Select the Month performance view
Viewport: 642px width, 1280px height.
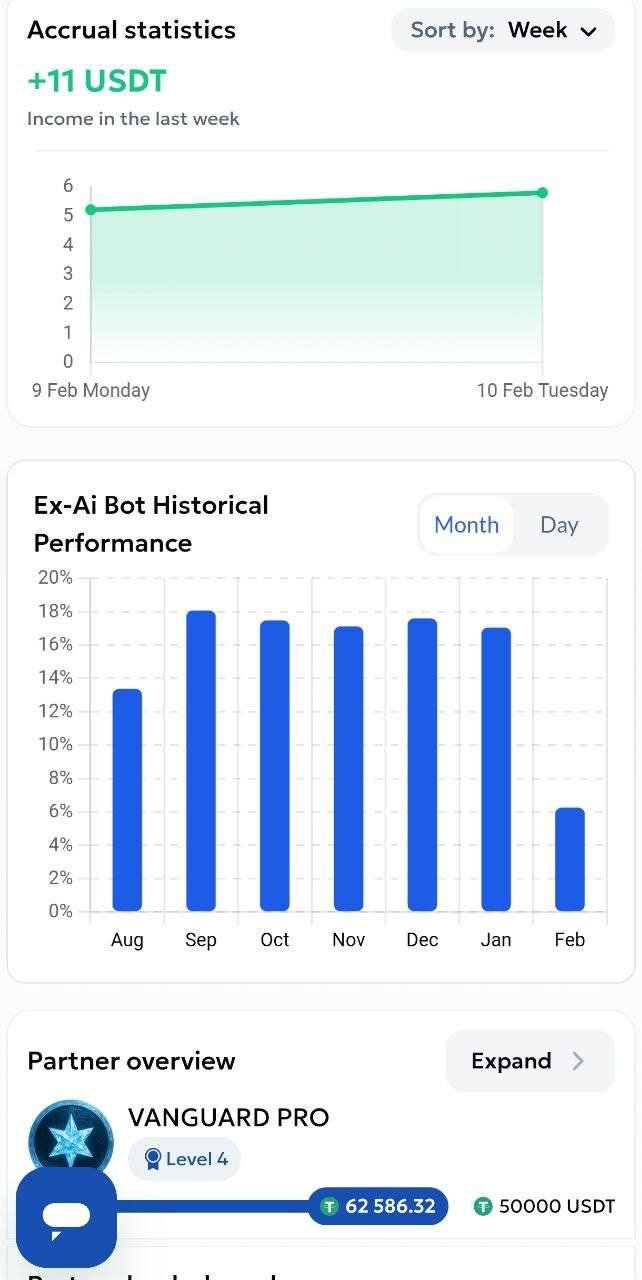pos(466,525)
